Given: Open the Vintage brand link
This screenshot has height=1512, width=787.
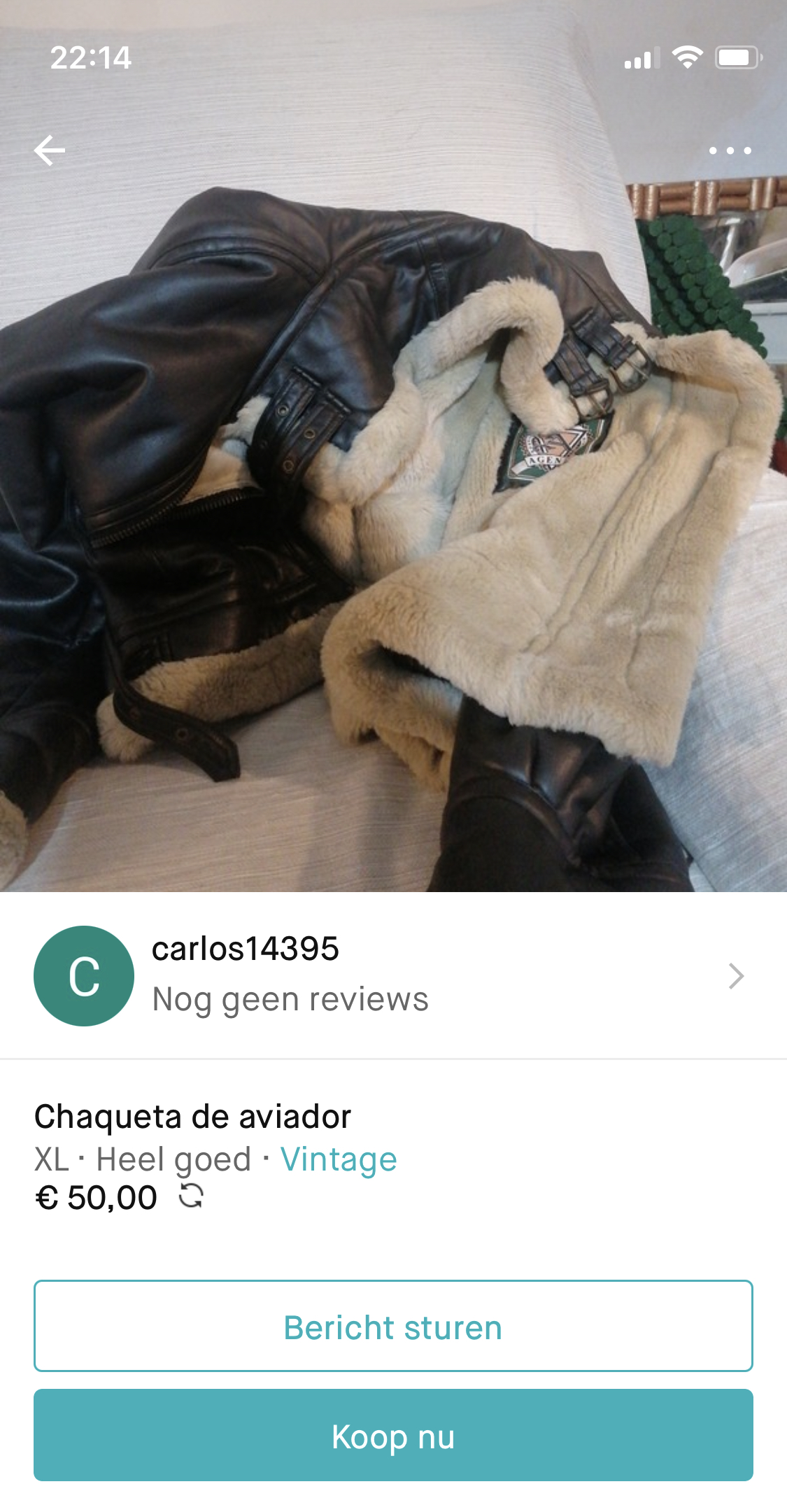Looking at the screenshot, I should click(339, 1159).
